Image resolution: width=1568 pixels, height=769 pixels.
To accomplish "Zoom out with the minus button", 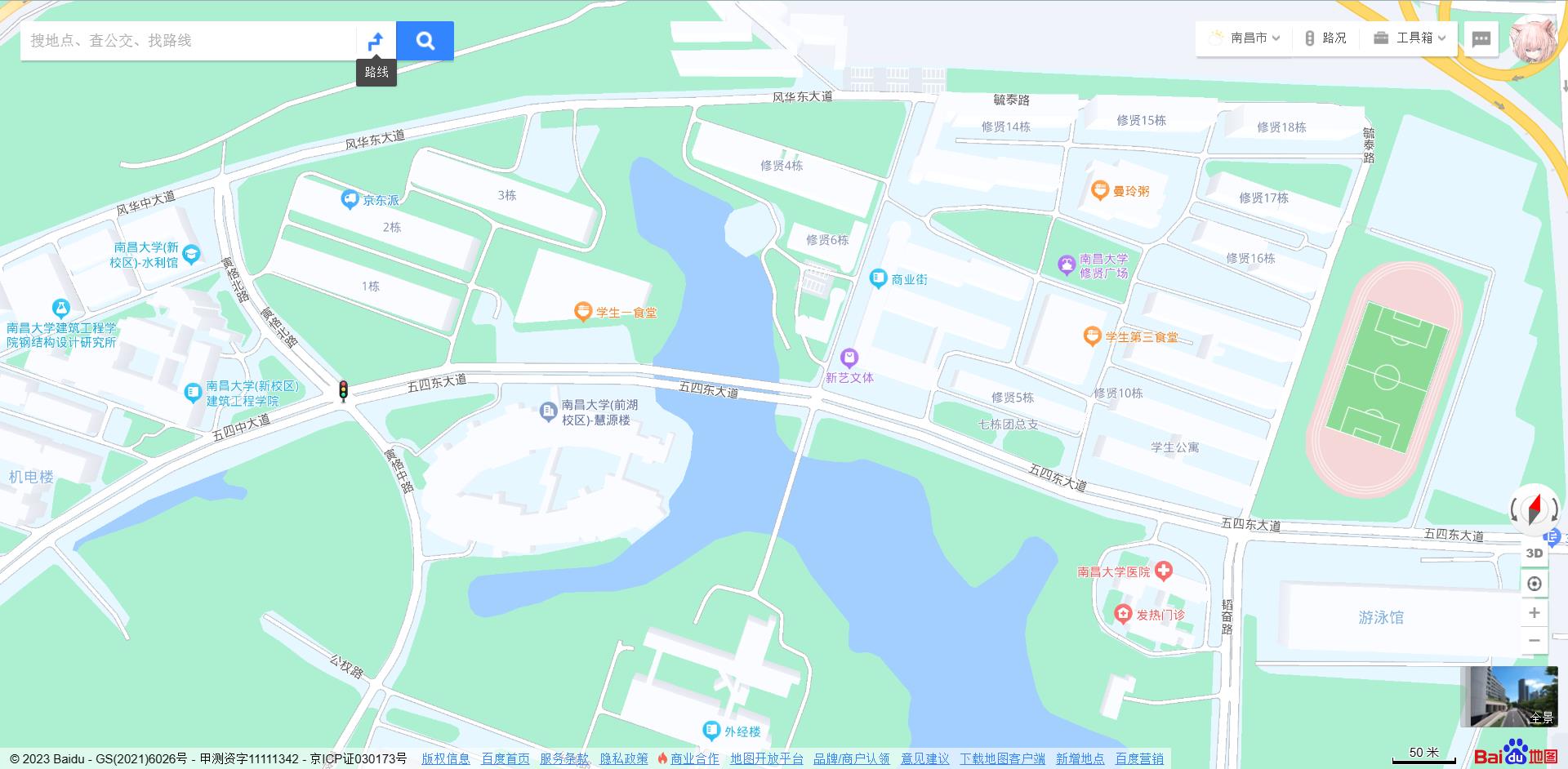I will (1535, 641).
